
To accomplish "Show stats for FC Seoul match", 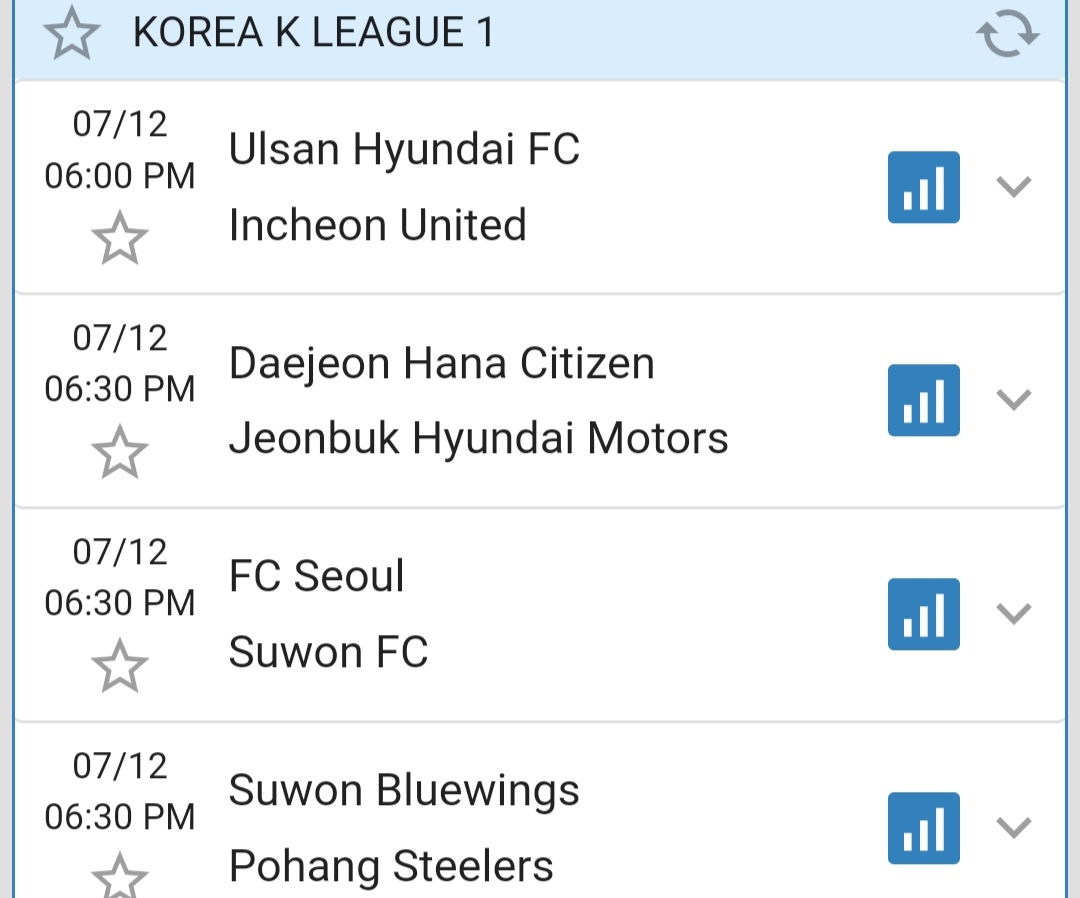I will pyautogui.click(x=923, y=614).
